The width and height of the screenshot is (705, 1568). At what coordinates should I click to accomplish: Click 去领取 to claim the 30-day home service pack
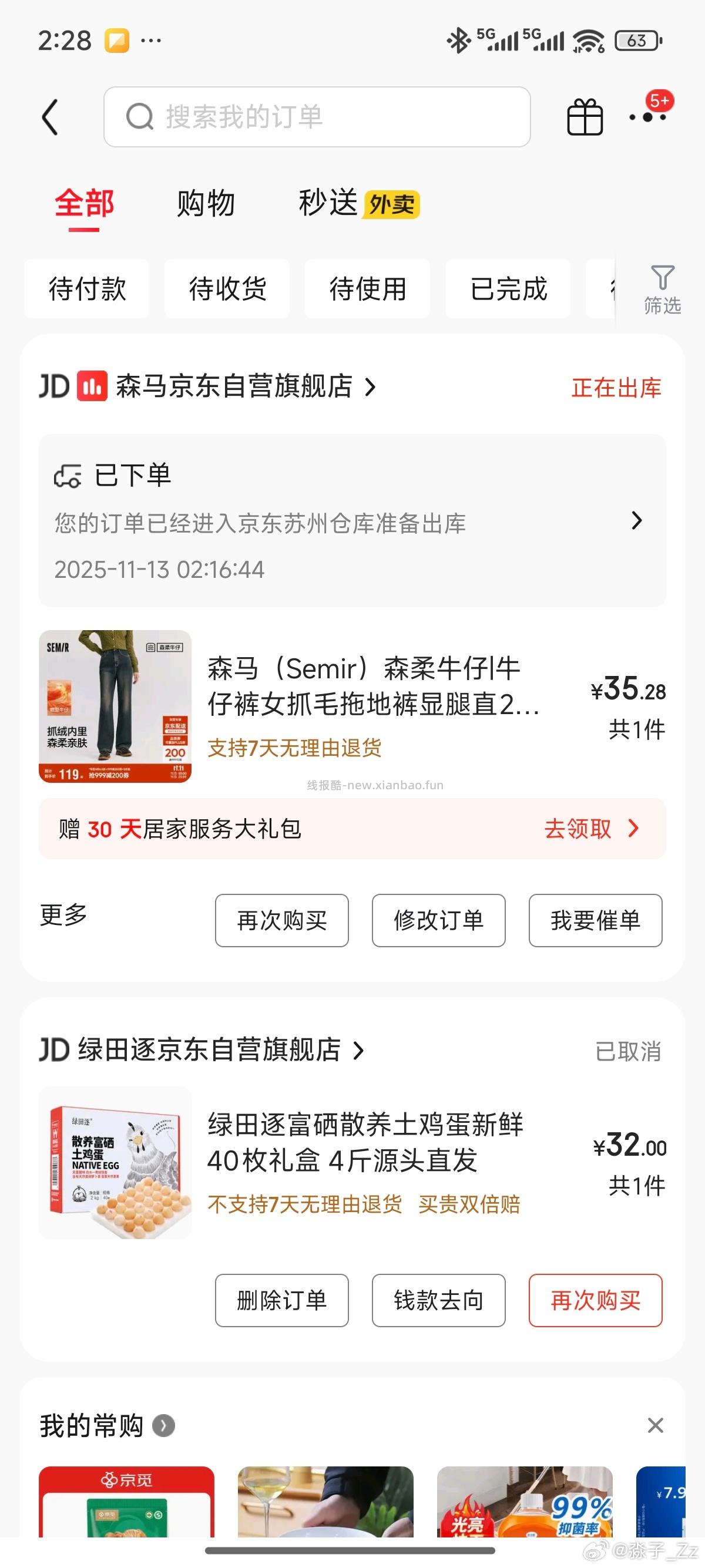point(580,829)
